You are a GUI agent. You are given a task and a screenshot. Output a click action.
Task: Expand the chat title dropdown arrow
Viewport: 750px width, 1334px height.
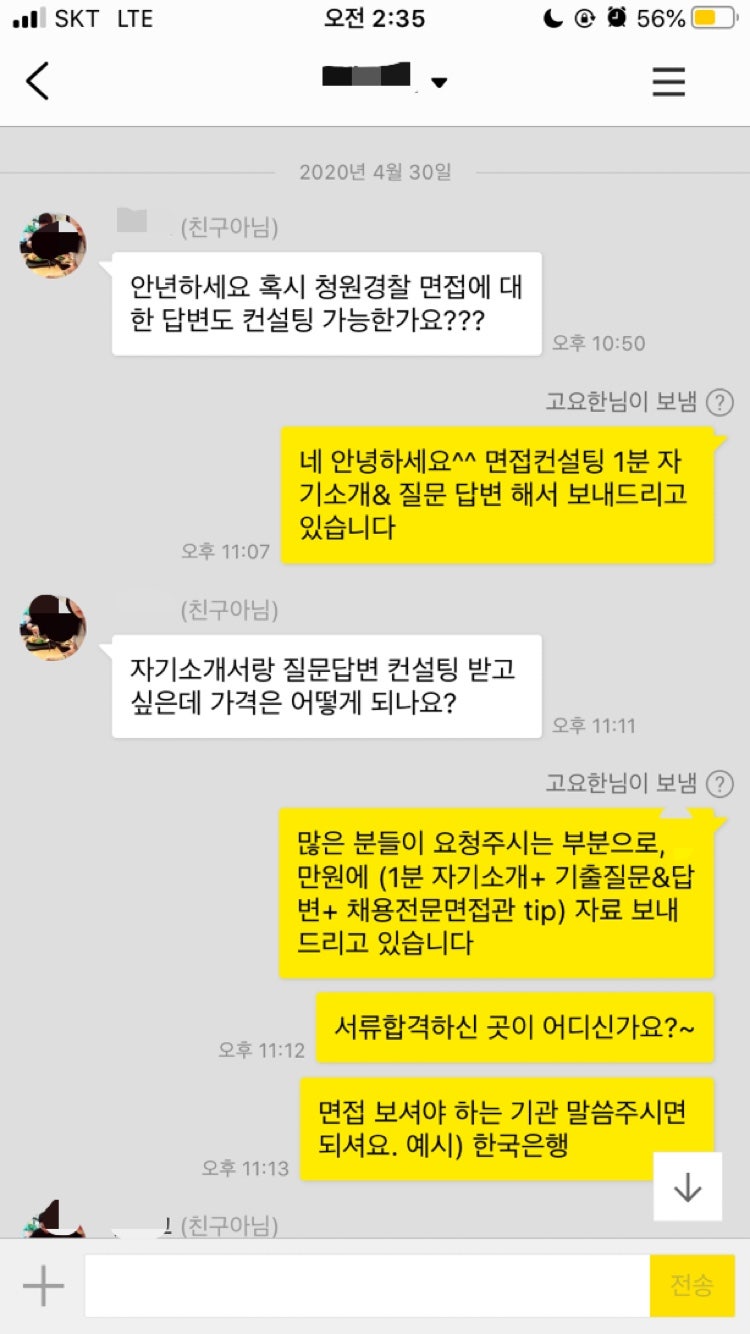tap(439, 82)
